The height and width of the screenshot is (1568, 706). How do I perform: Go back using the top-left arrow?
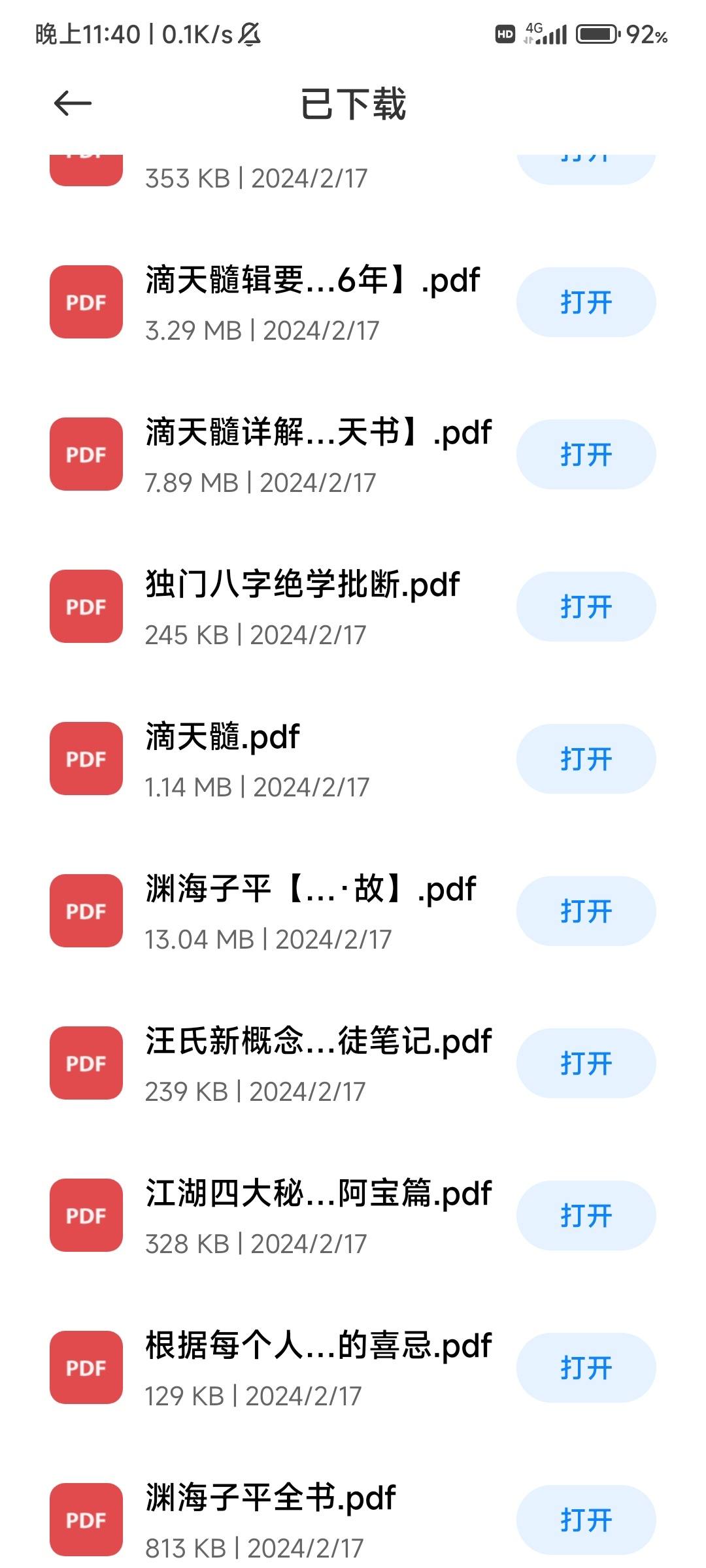73,103
